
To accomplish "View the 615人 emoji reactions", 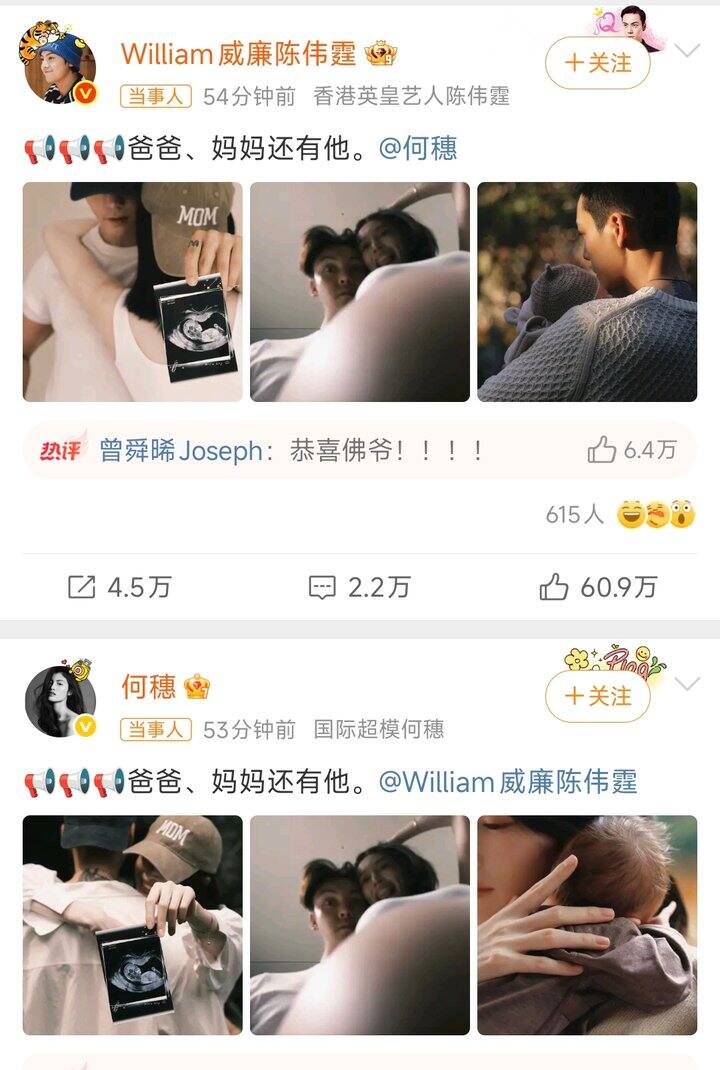I will (x=620, y=515).
